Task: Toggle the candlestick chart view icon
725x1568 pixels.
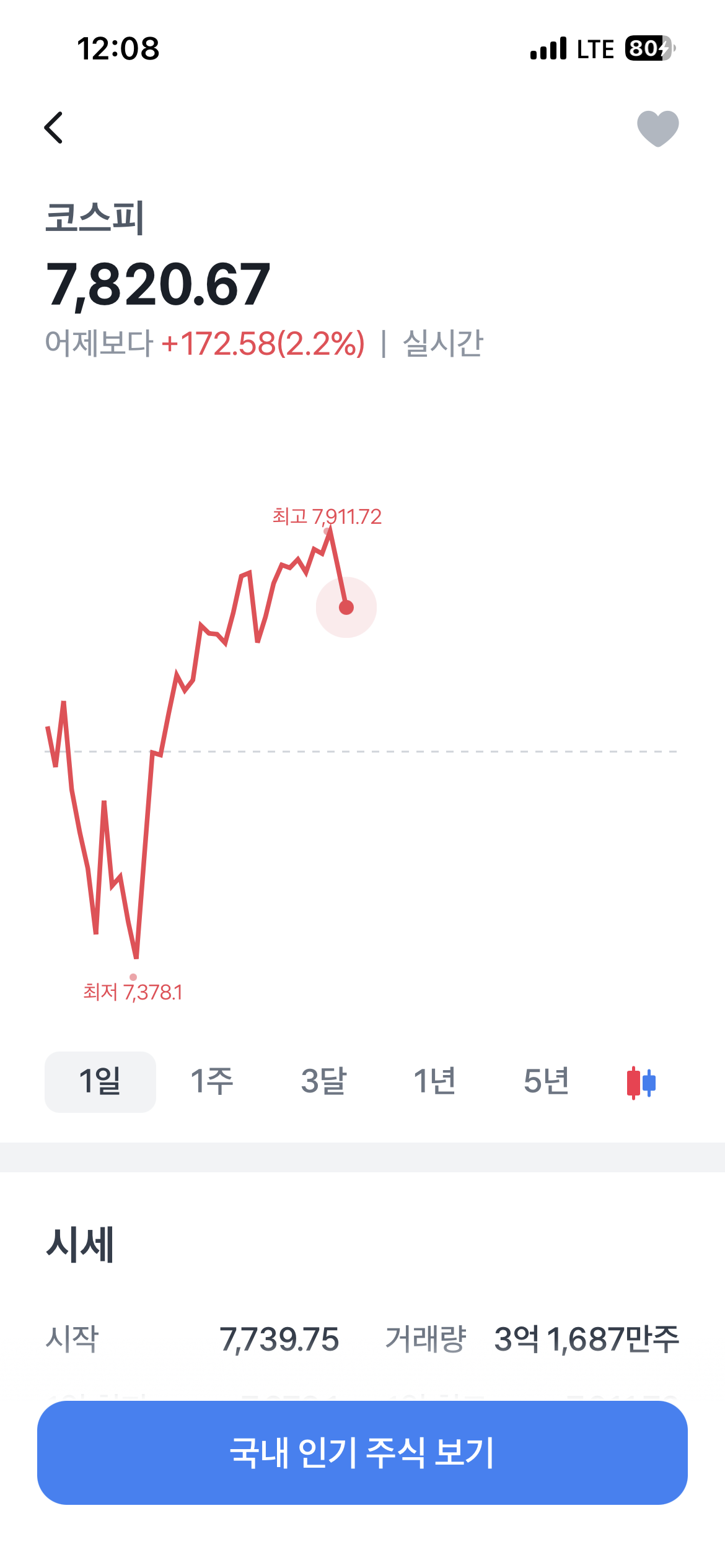Action: point(641,1082)
